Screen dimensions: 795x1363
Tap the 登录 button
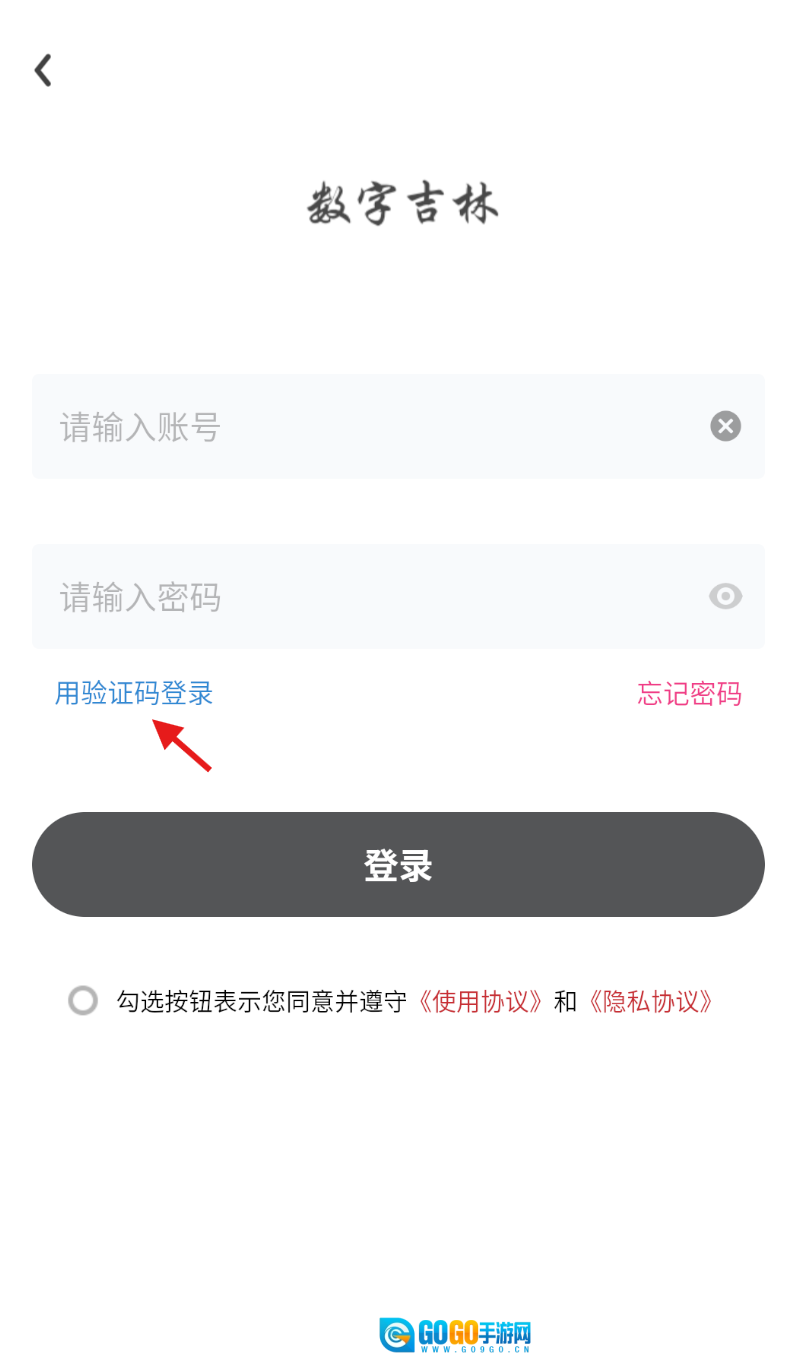click(398, 865)
